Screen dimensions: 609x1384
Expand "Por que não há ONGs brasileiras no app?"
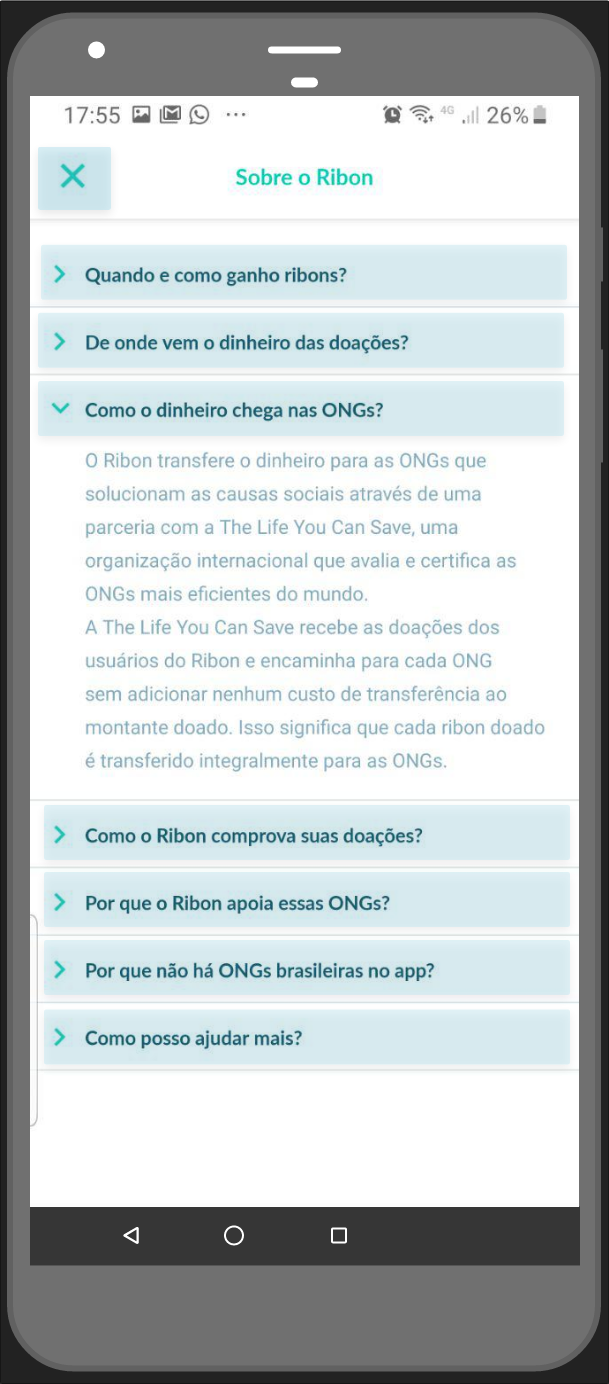point(306,968)
